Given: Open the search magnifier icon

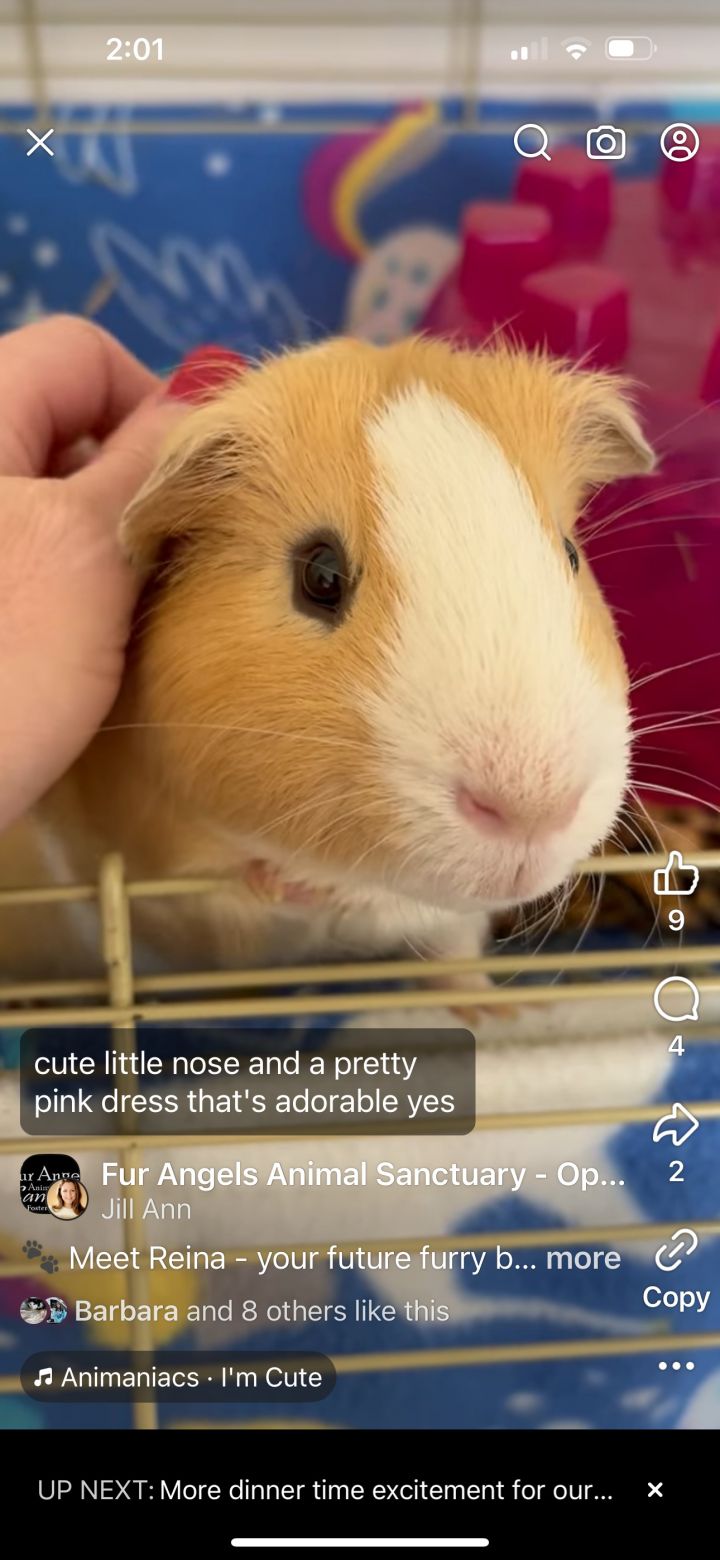Looking at the screenshot, I should tap(532, 143).
